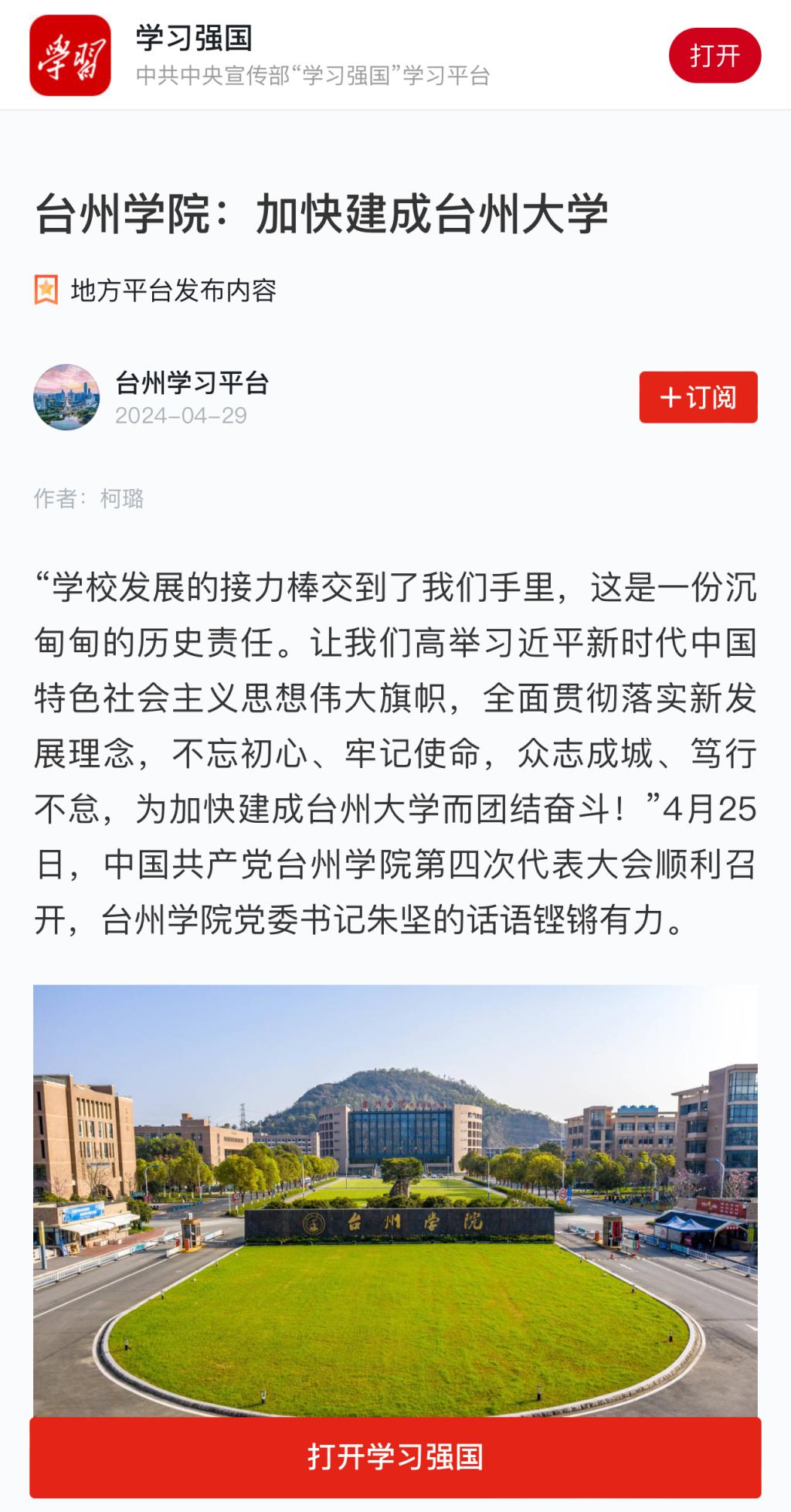Open the 学习强国 app logo banner
The width and height of the screenshot is (791, 1512).
coord(70,56)
